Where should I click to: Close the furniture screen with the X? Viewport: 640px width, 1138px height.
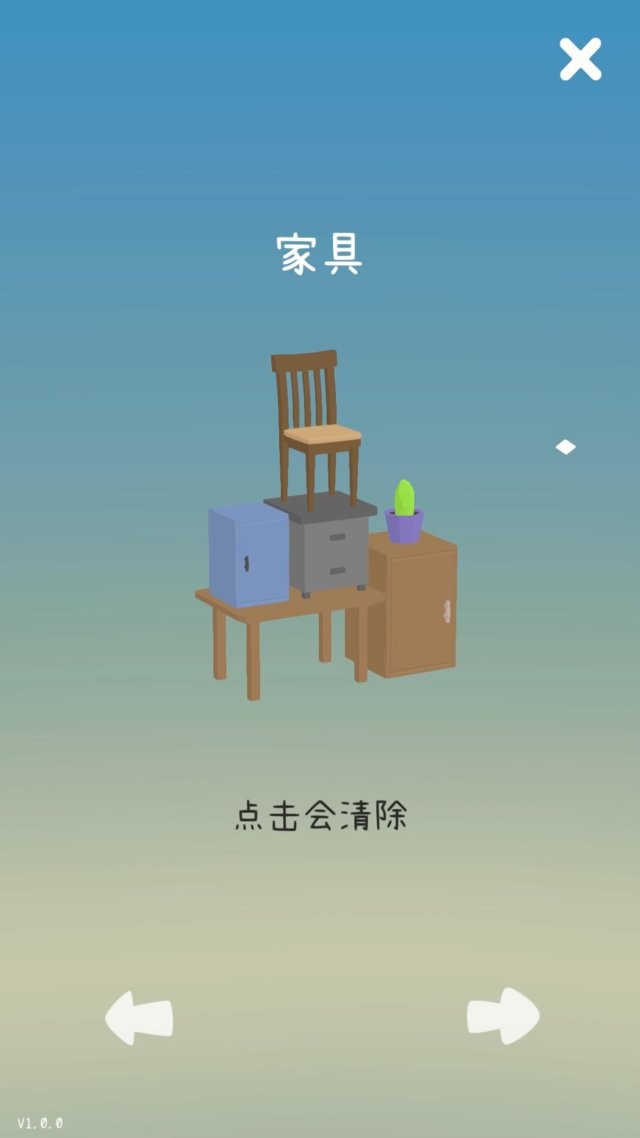[x=580, y=59]
